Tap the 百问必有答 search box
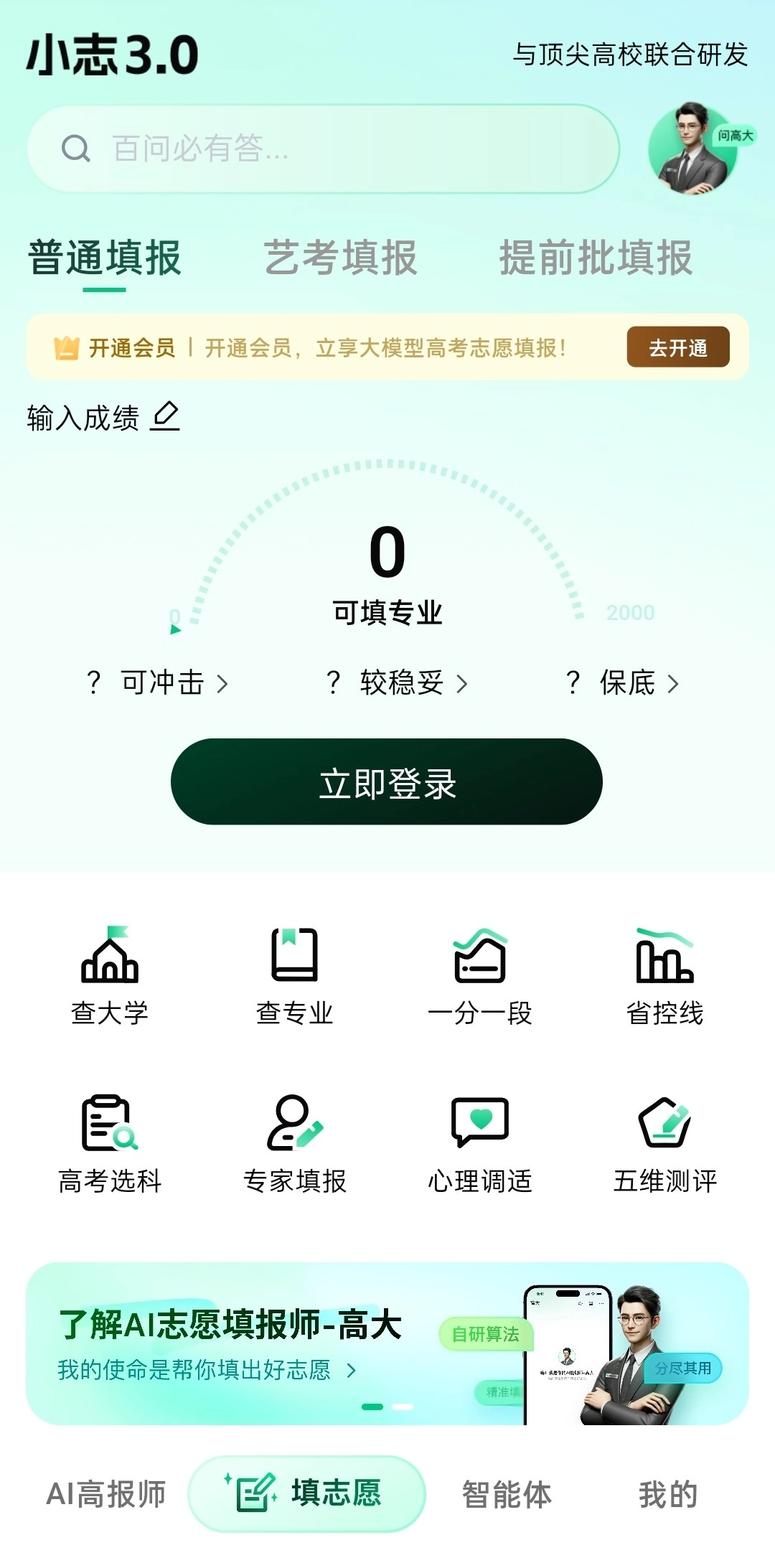This screenshot has height=1568, width=775. pyautogui.click(x=323, y=149)
